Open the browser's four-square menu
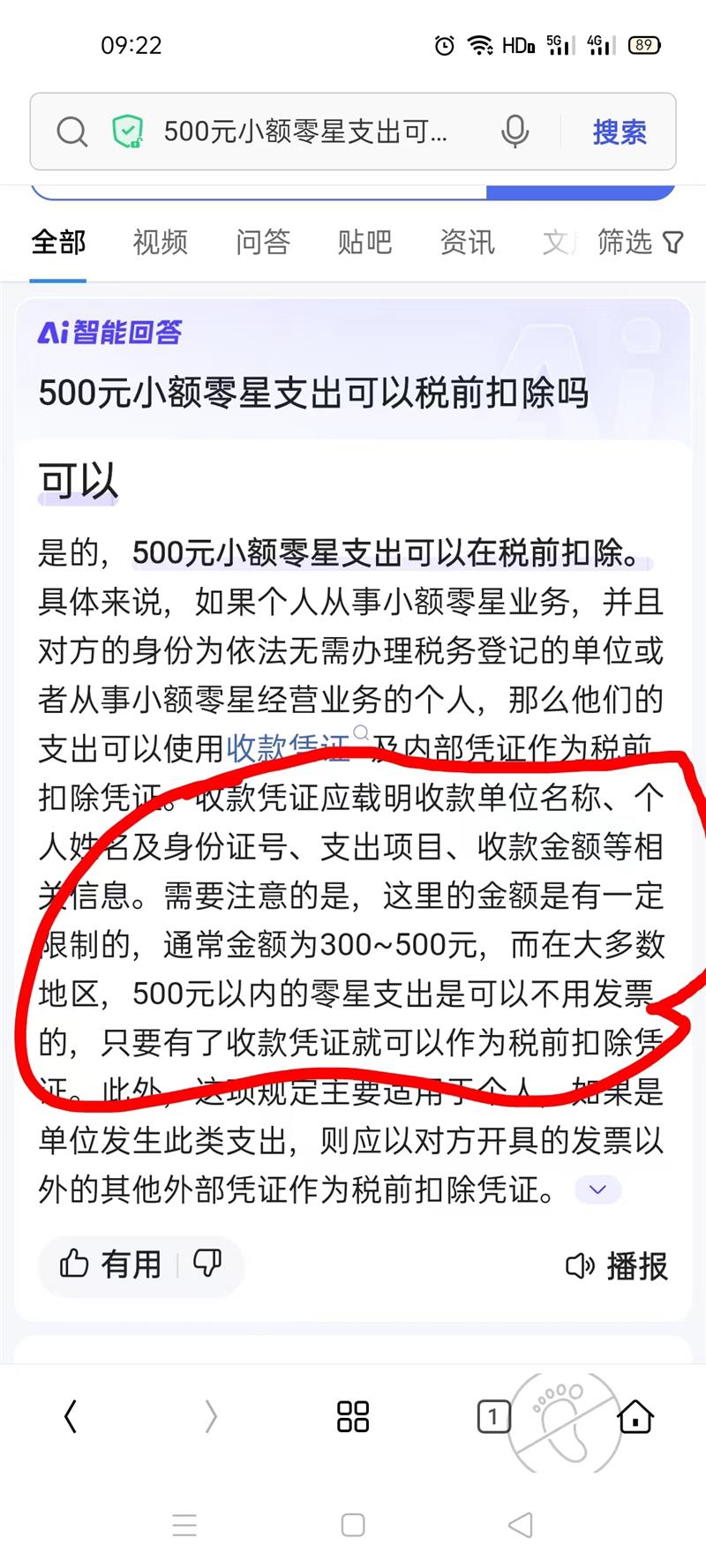Screen dimensions: 706x1568 click(x=352, y=1417)
